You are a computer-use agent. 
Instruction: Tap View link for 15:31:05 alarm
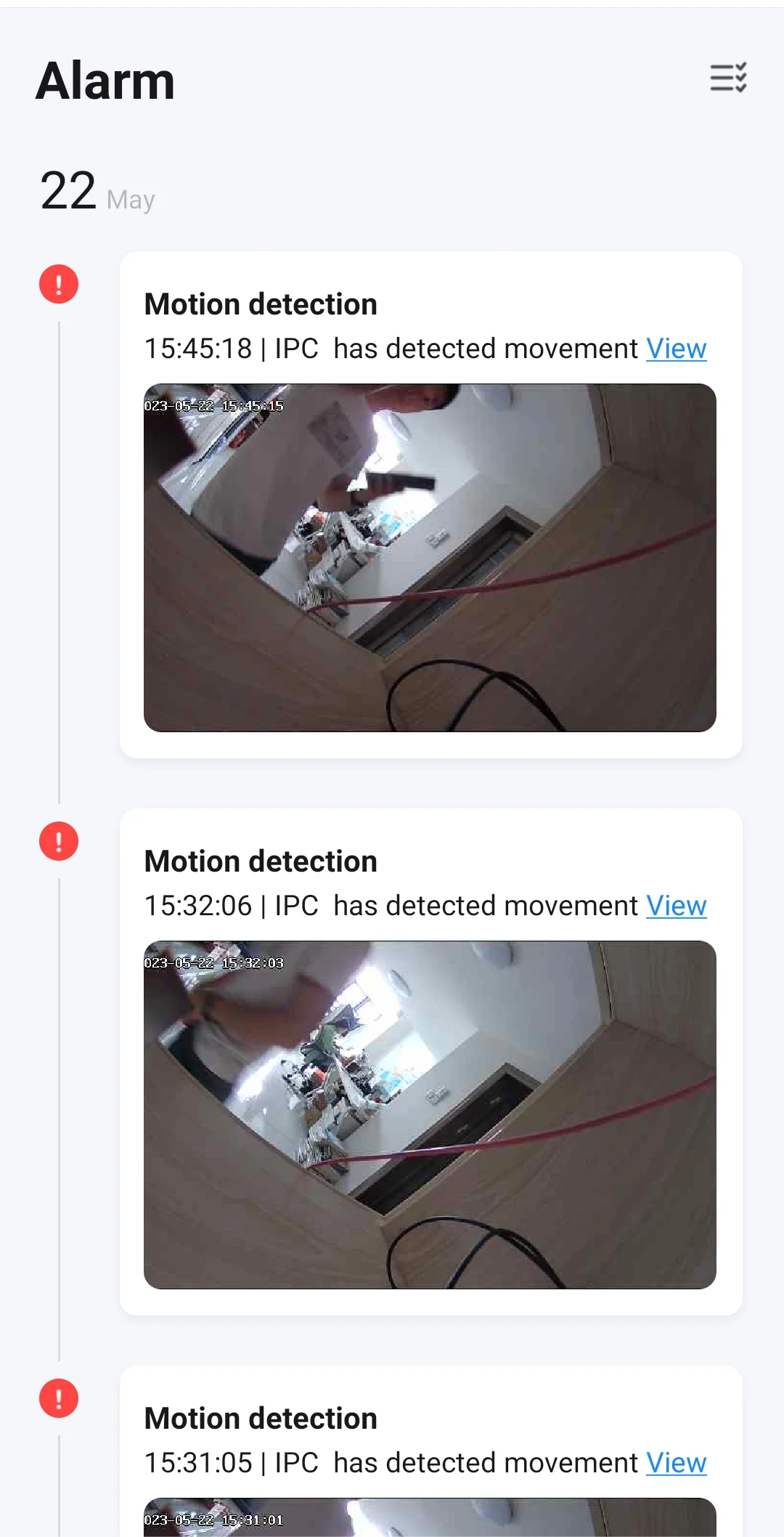pyautogui.click(x=676, y=1464)
